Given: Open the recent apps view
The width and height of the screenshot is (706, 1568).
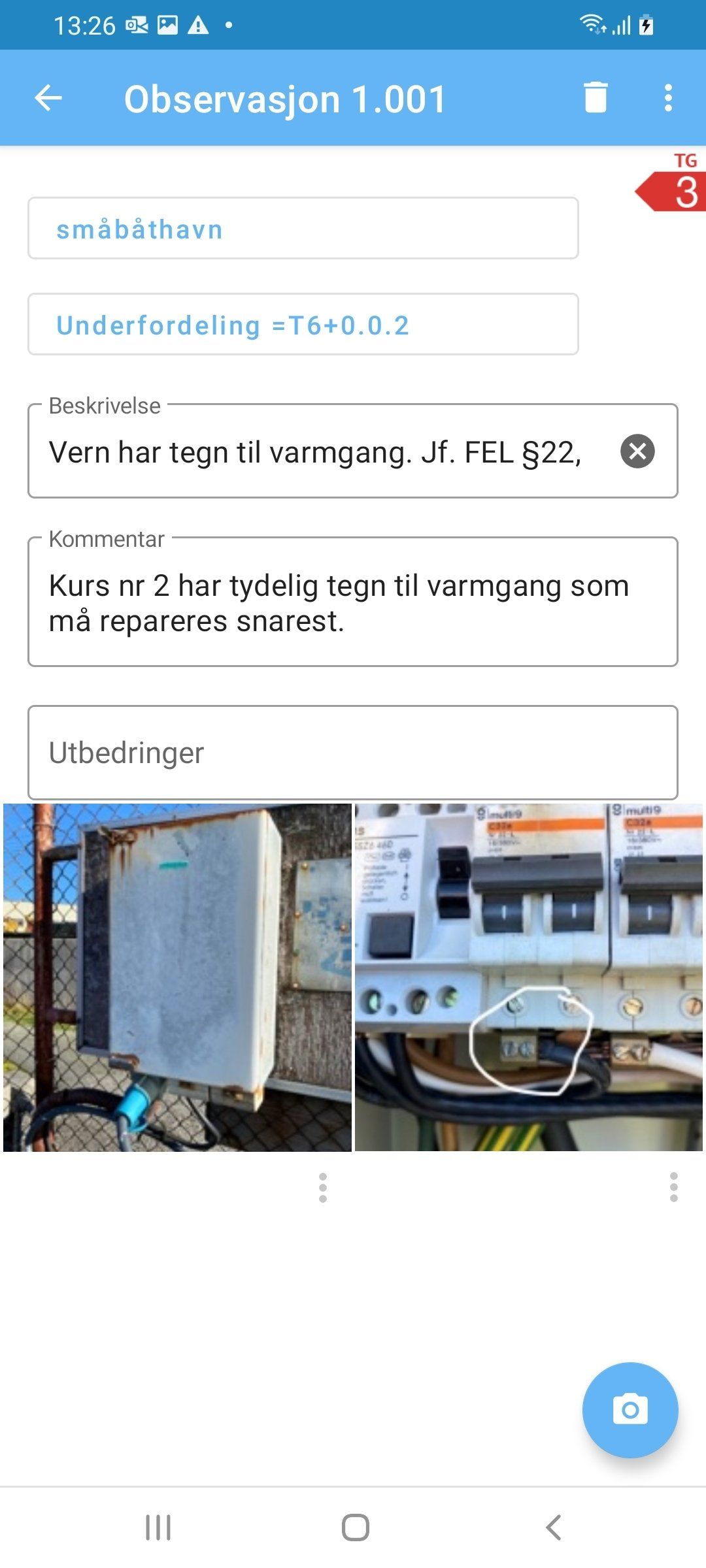Looking at the screenshot, I should 158,1527.
